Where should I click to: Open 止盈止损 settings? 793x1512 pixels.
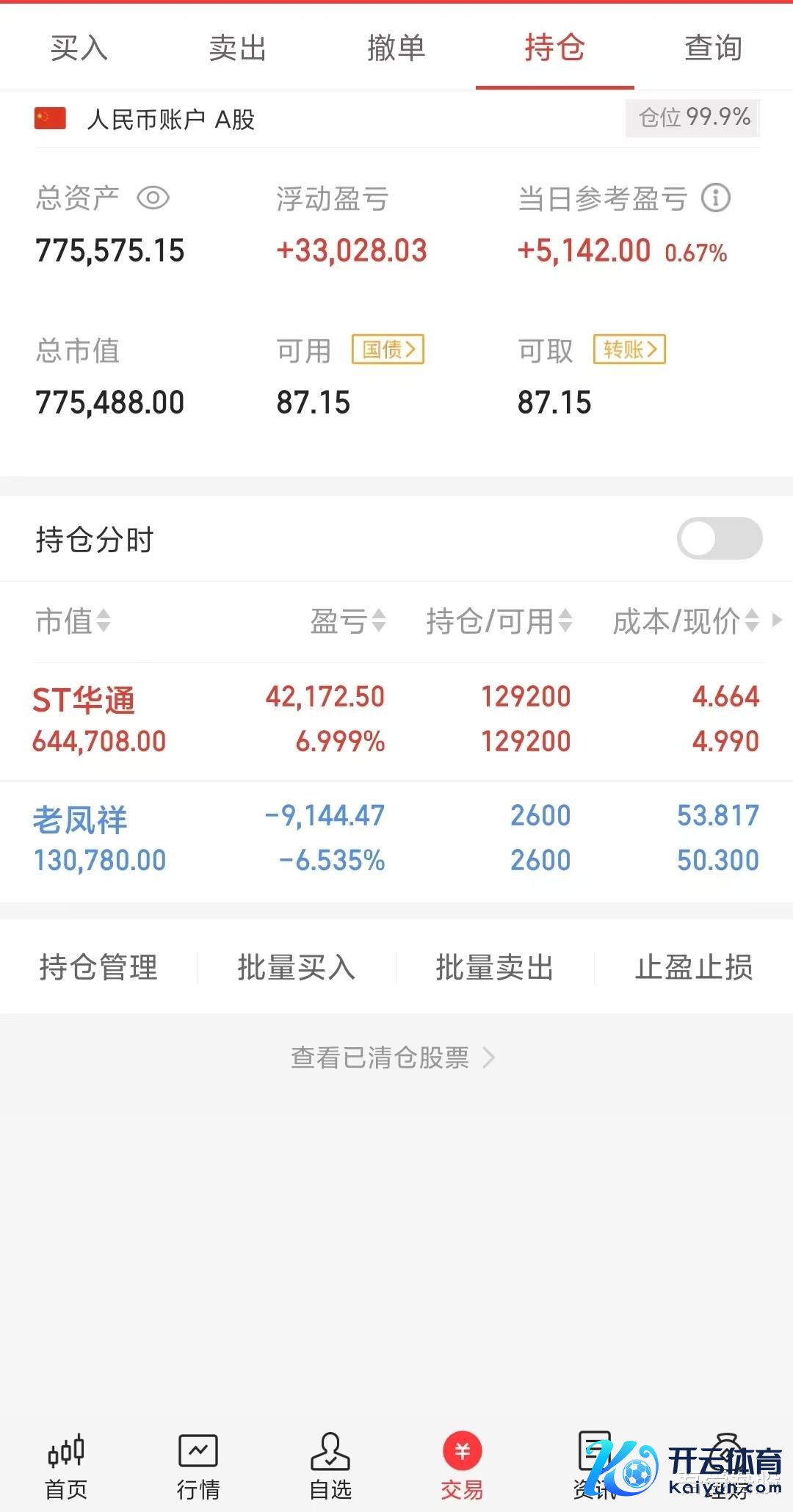(694, 967)
